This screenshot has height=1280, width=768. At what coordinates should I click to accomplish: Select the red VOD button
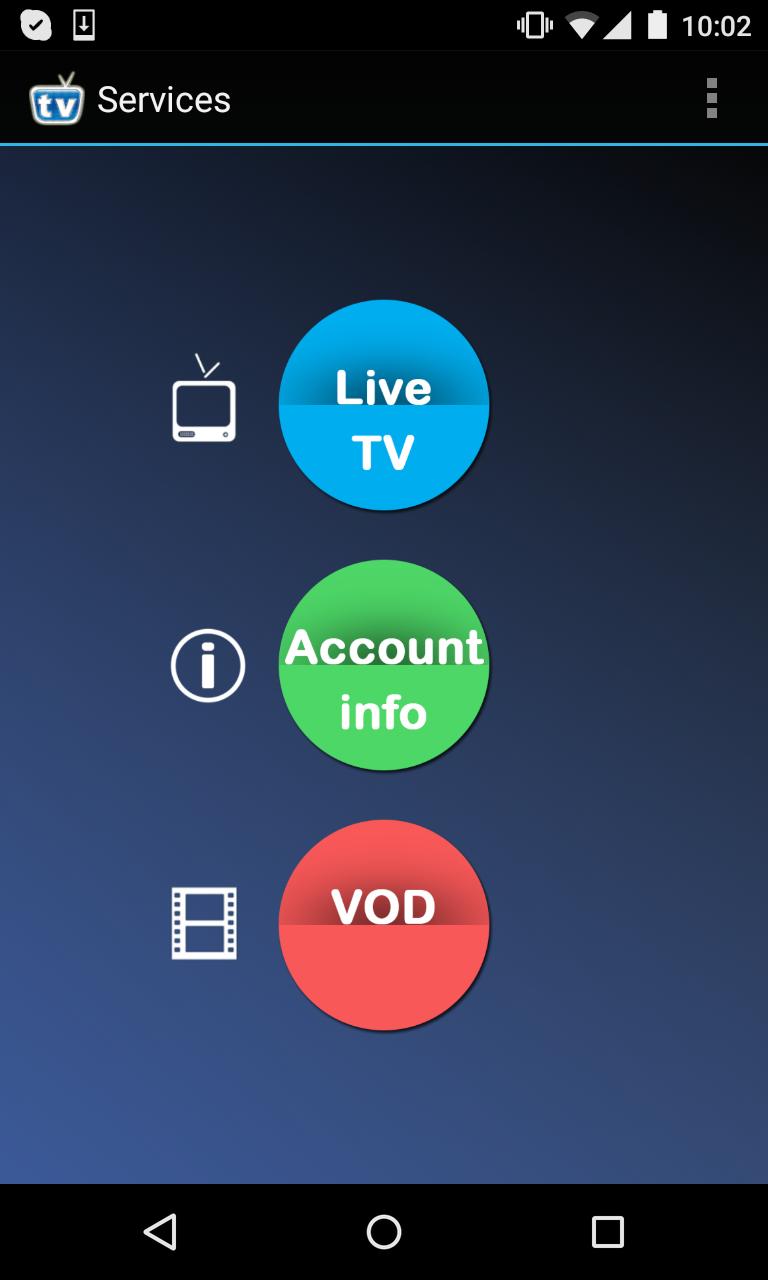click(384, 925)
